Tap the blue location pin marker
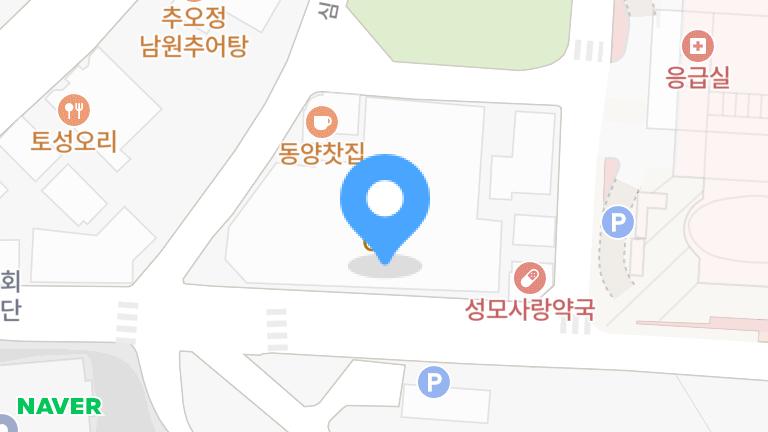Screen dimensions: 768x432 point(385,204)
